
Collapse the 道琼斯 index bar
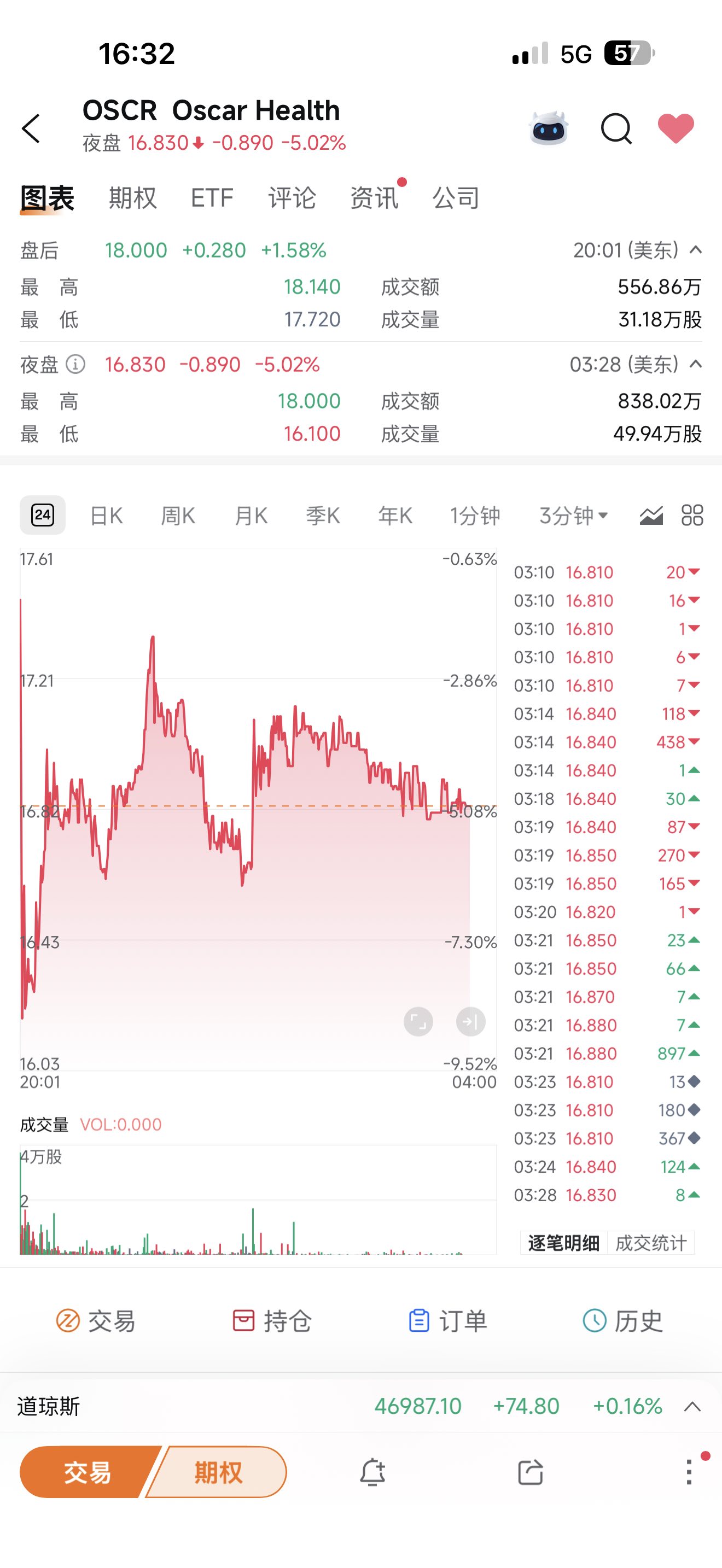(x=694, y=1406)
